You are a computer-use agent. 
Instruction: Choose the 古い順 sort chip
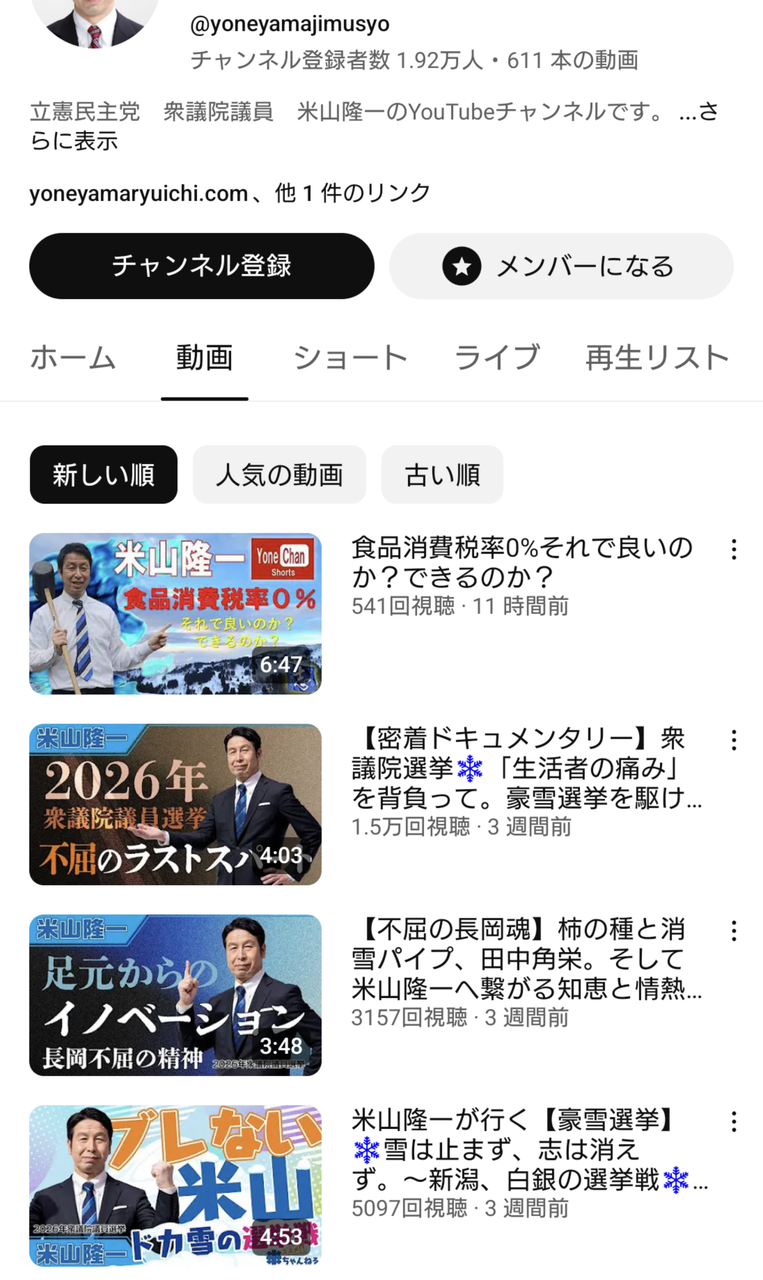pyautogui.click(x=442, y=474)
